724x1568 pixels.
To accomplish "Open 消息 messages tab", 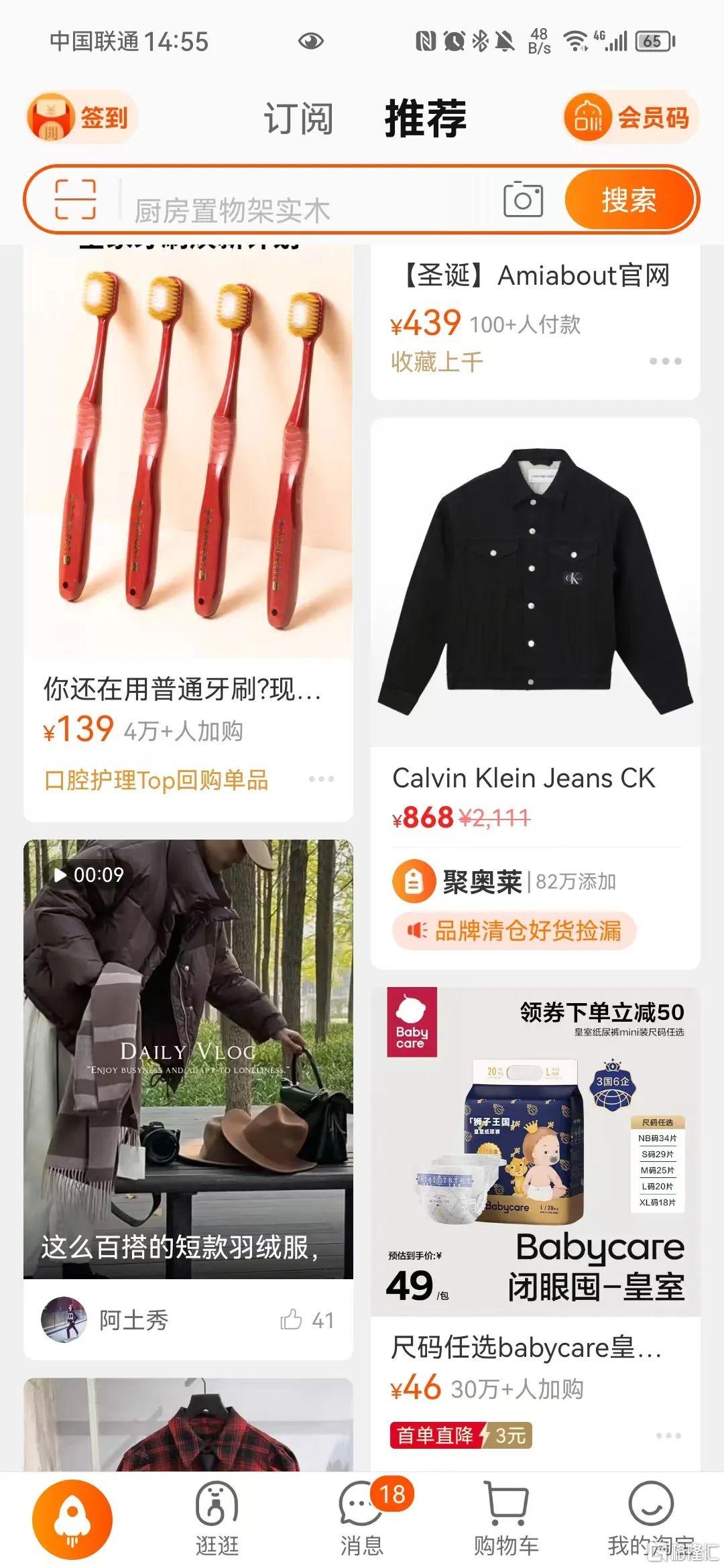I will pyautogui.click(x=362, y=1518).
